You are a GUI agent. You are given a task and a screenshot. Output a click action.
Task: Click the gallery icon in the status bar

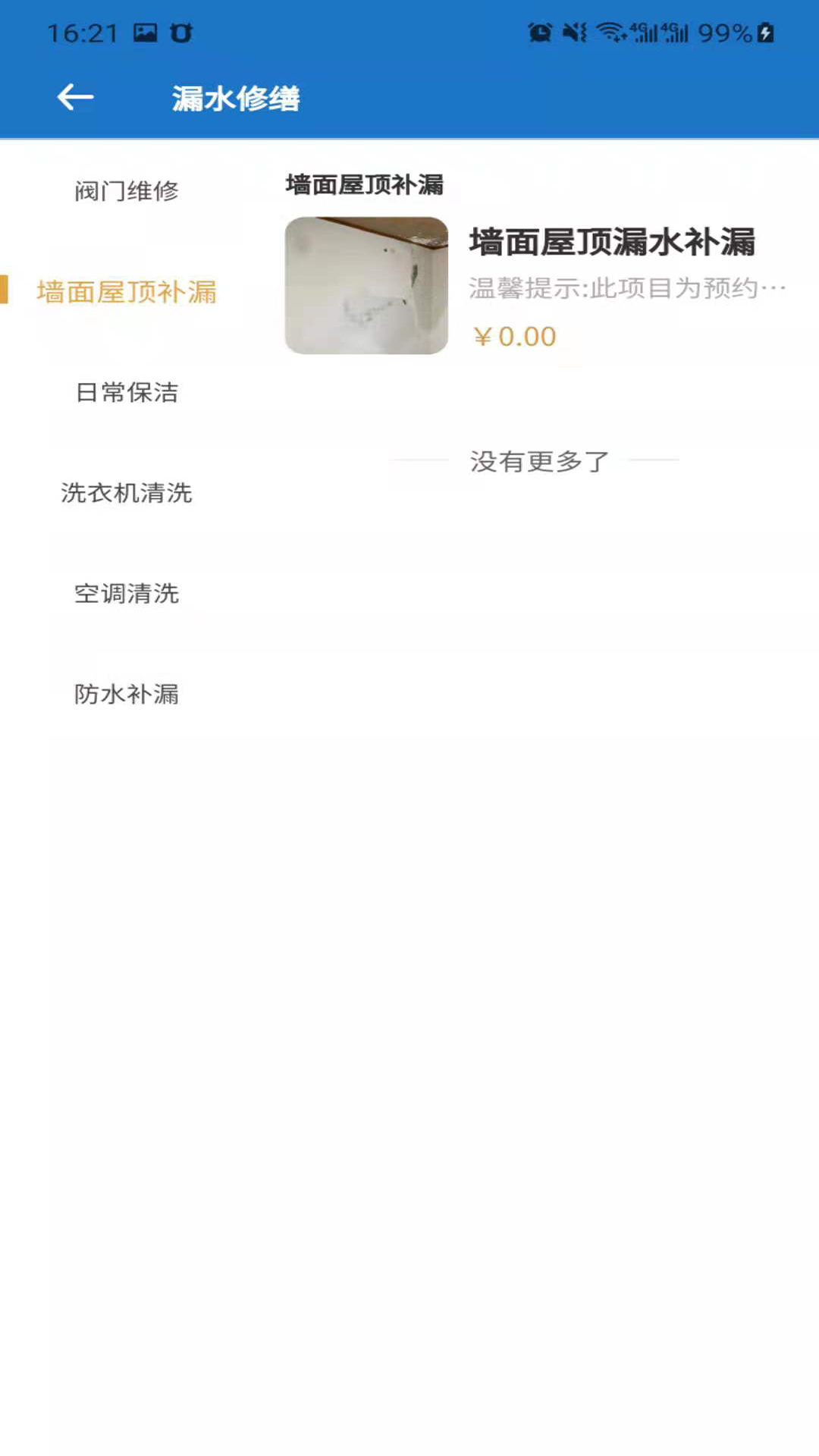click(145, 31)
